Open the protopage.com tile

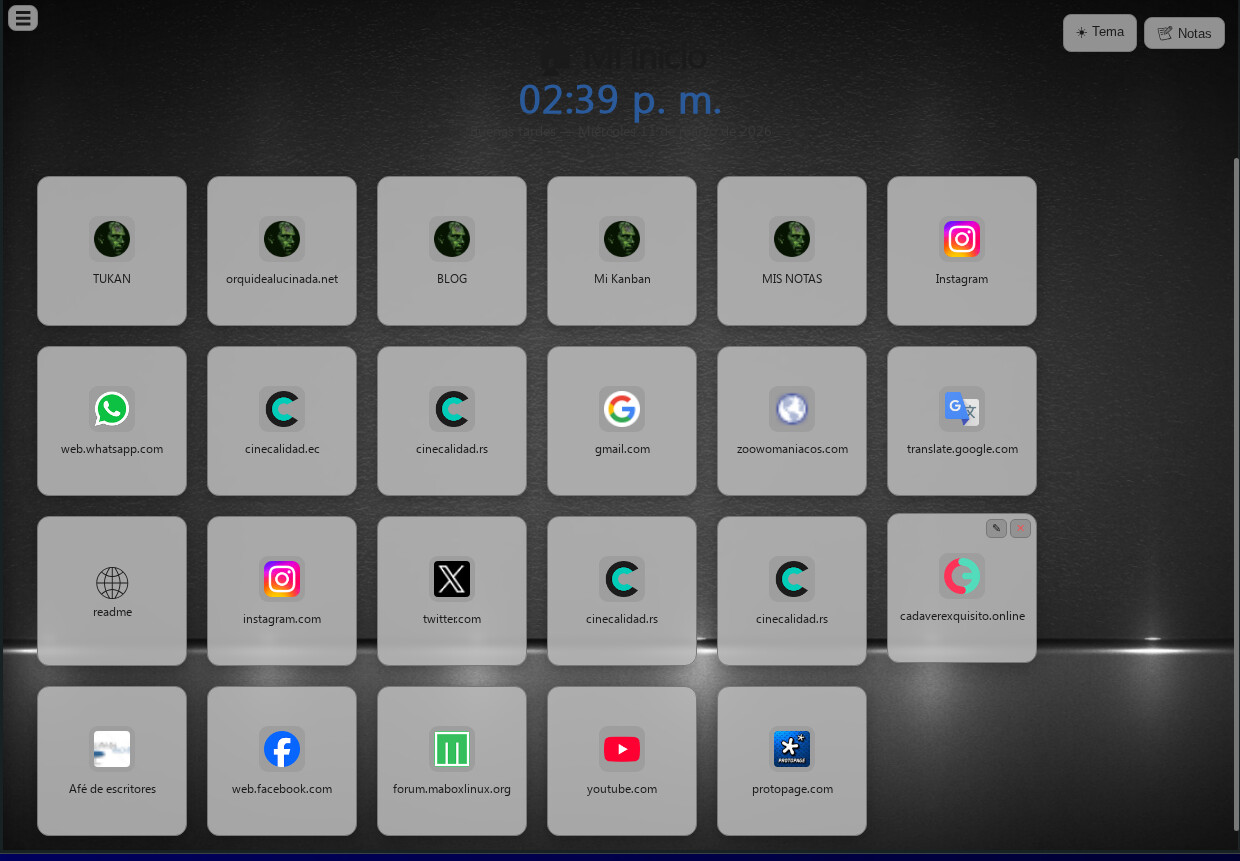click(792, 761)
